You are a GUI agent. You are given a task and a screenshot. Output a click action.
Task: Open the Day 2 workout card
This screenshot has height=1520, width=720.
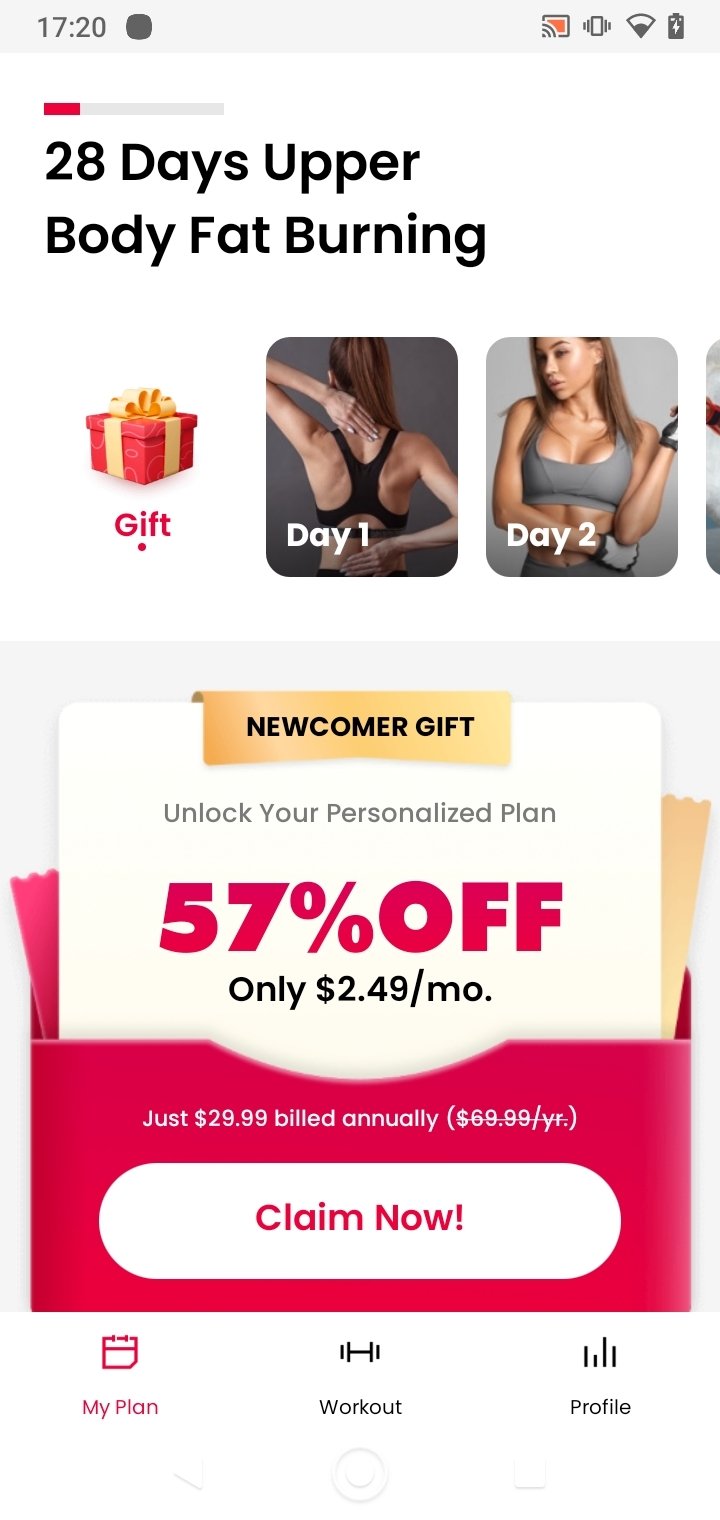coord(581,457)
